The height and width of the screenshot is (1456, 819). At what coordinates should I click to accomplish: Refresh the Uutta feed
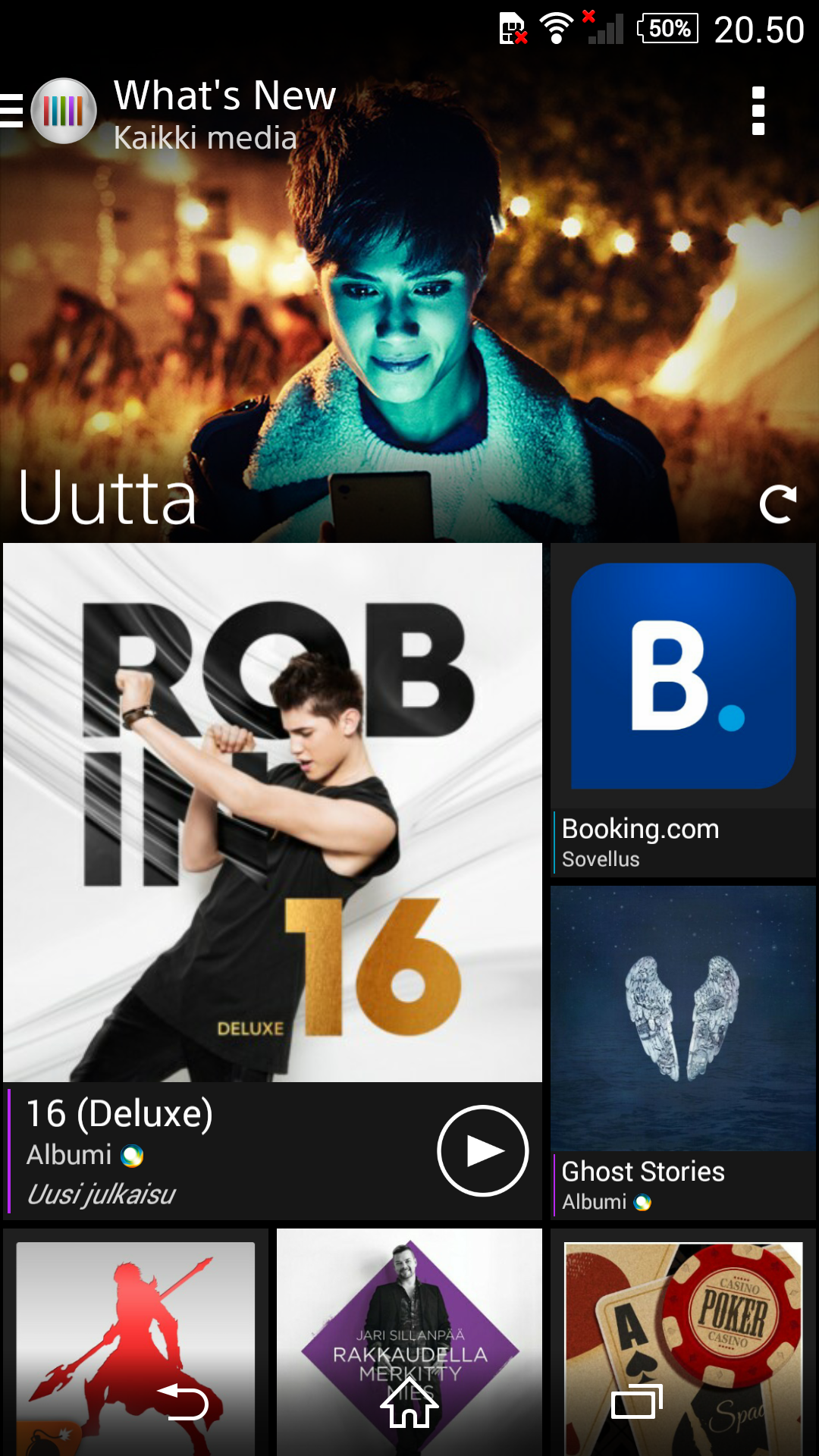click(x=778, y=504)
